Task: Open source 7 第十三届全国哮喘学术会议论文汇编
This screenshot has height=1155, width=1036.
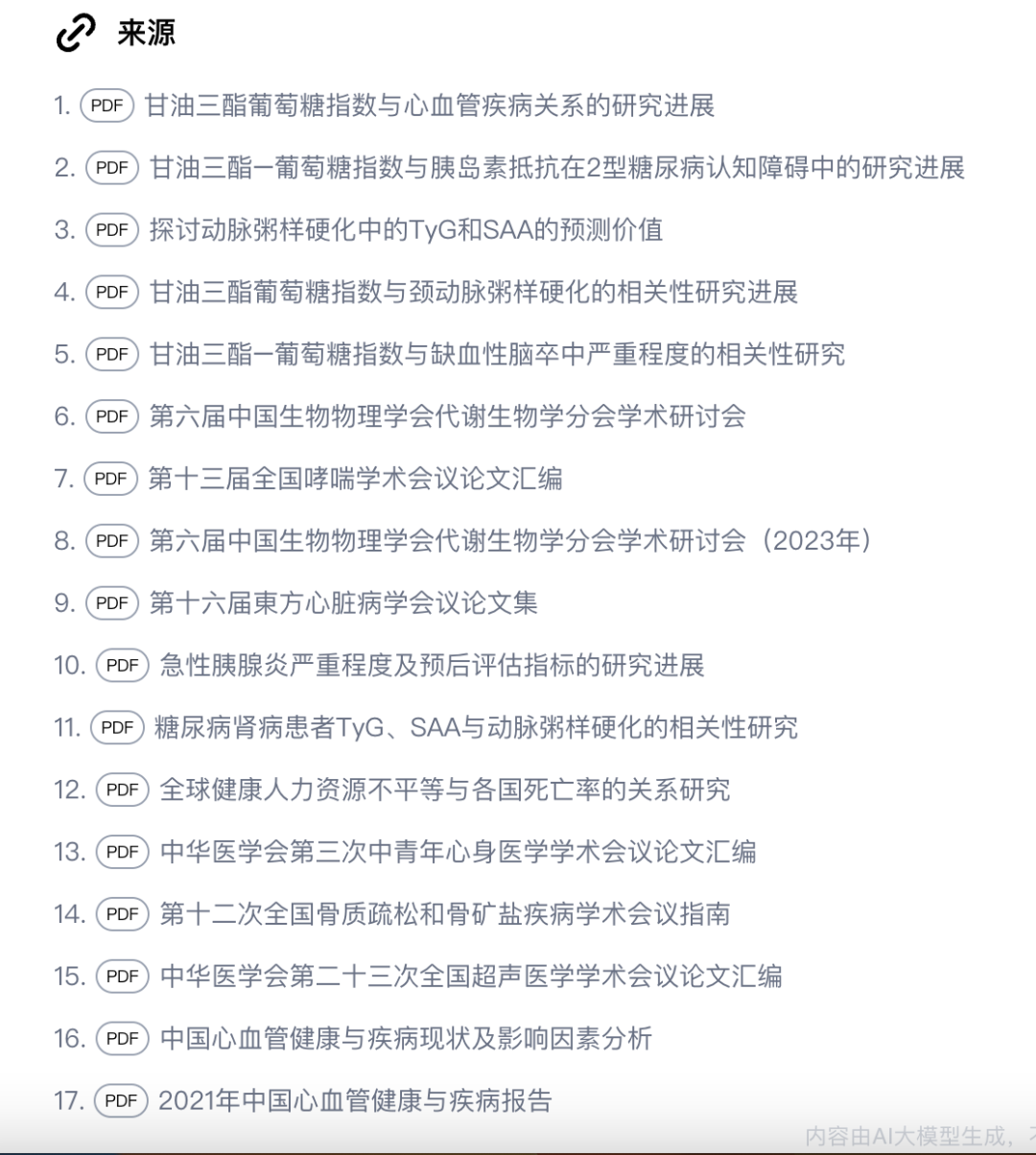Action: click(x=355, y=479)
